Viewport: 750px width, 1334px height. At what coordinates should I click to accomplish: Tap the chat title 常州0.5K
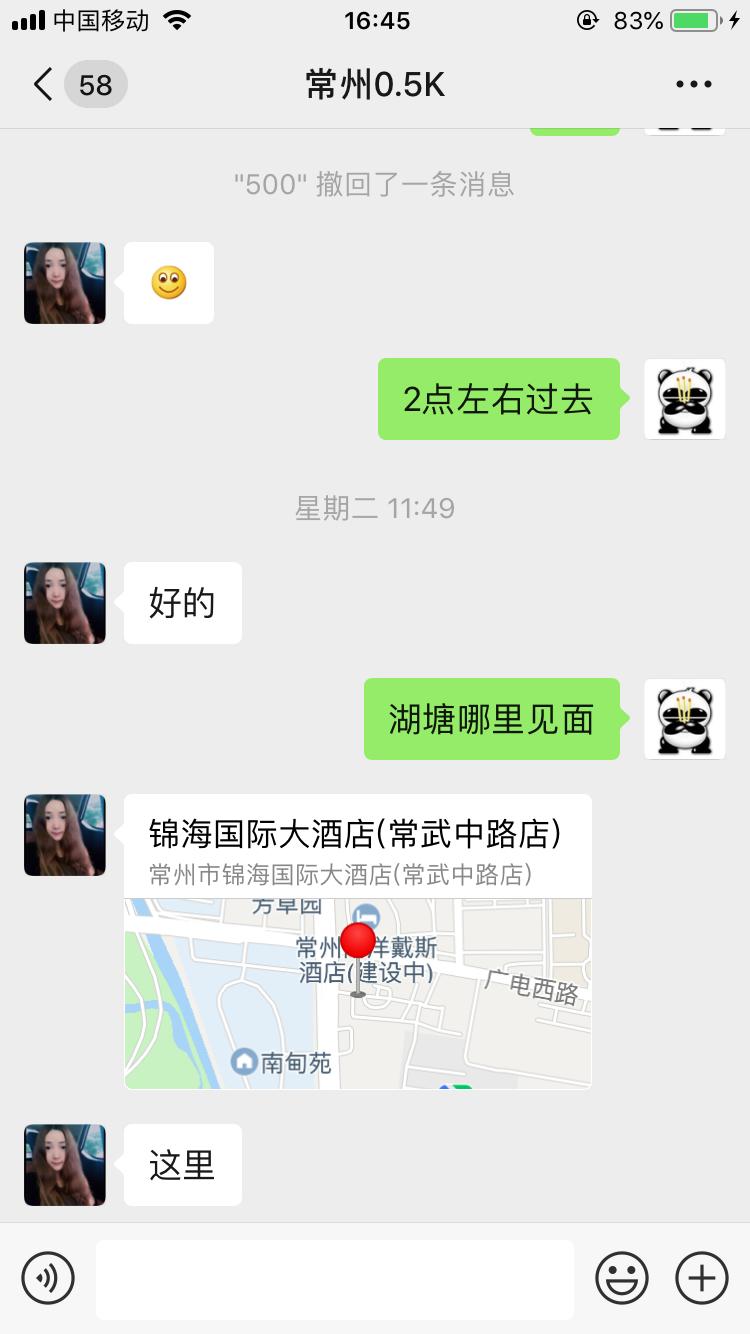coord(374,84)
